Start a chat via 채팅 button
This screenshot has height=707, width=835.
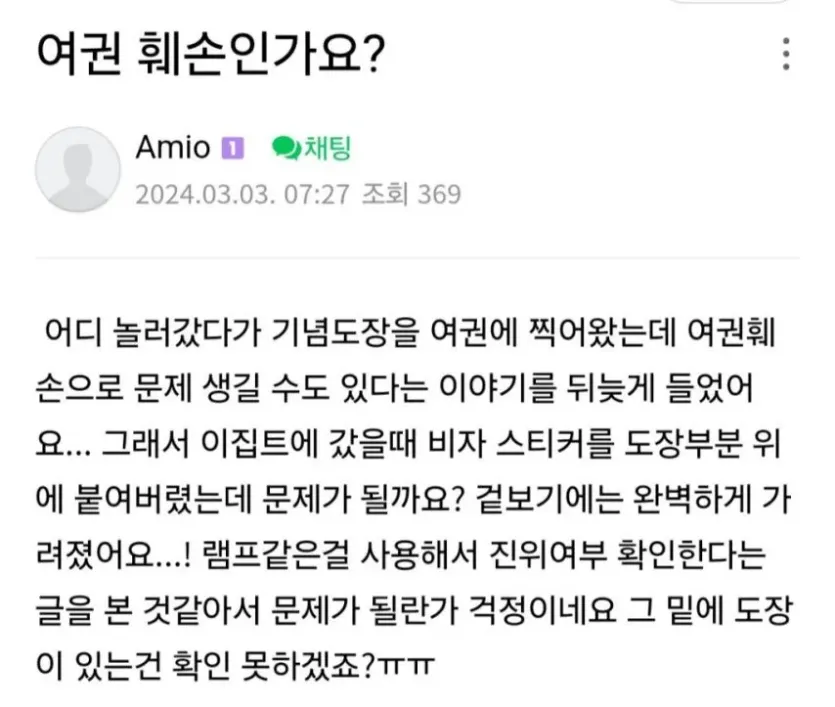[311, 148]
